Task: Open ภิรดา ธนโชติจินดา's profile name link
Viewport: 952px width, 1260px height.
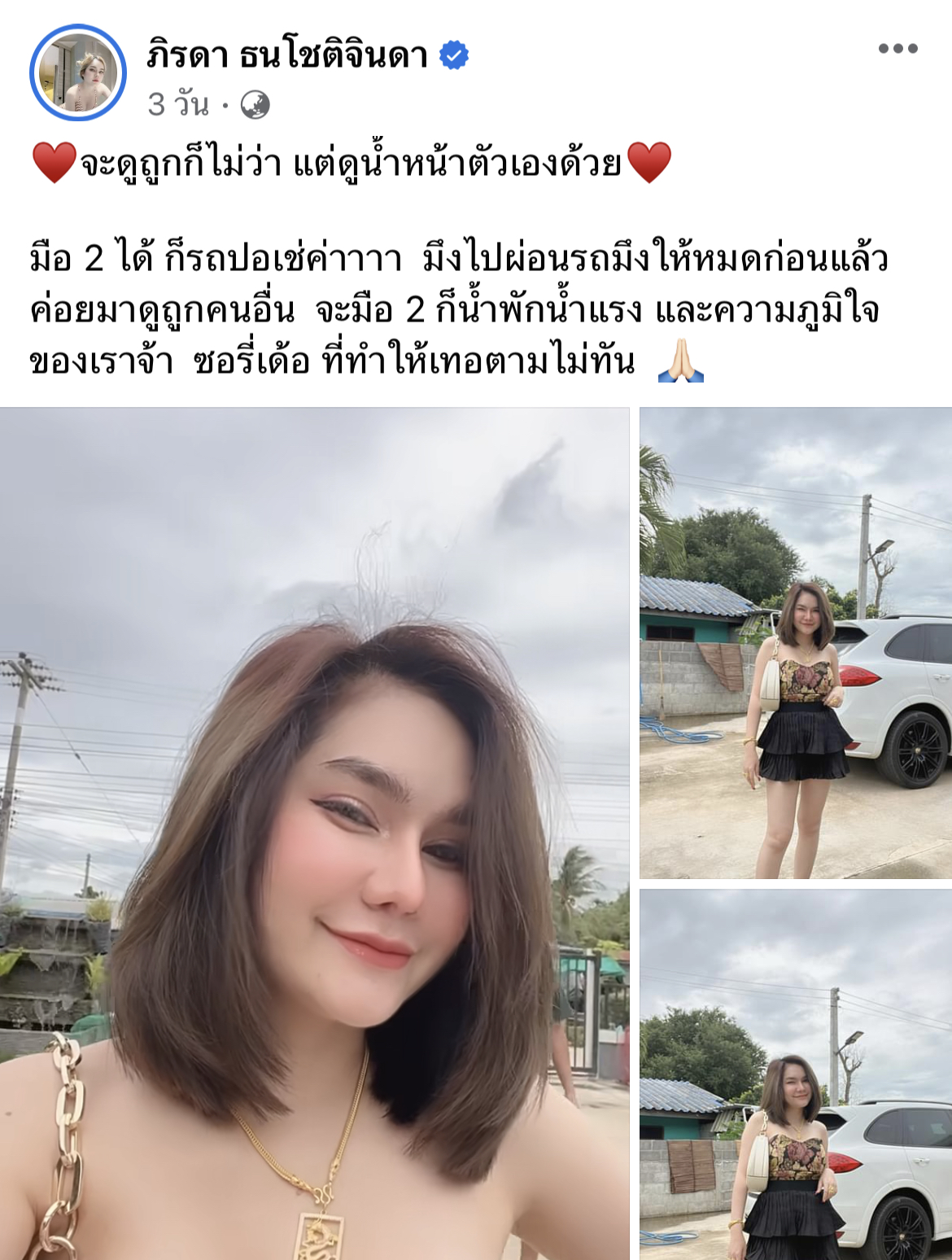Action: [287, 55]
